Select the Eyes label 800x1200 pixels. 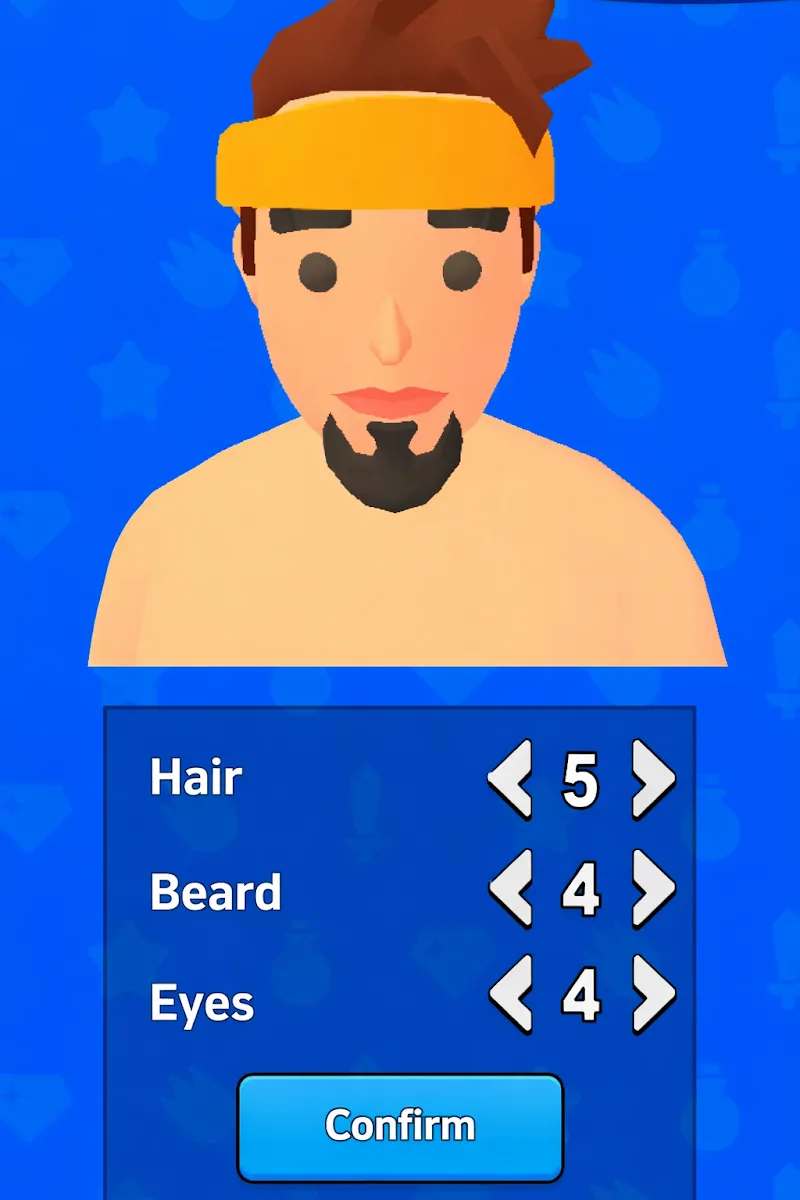click(201, 1003)
